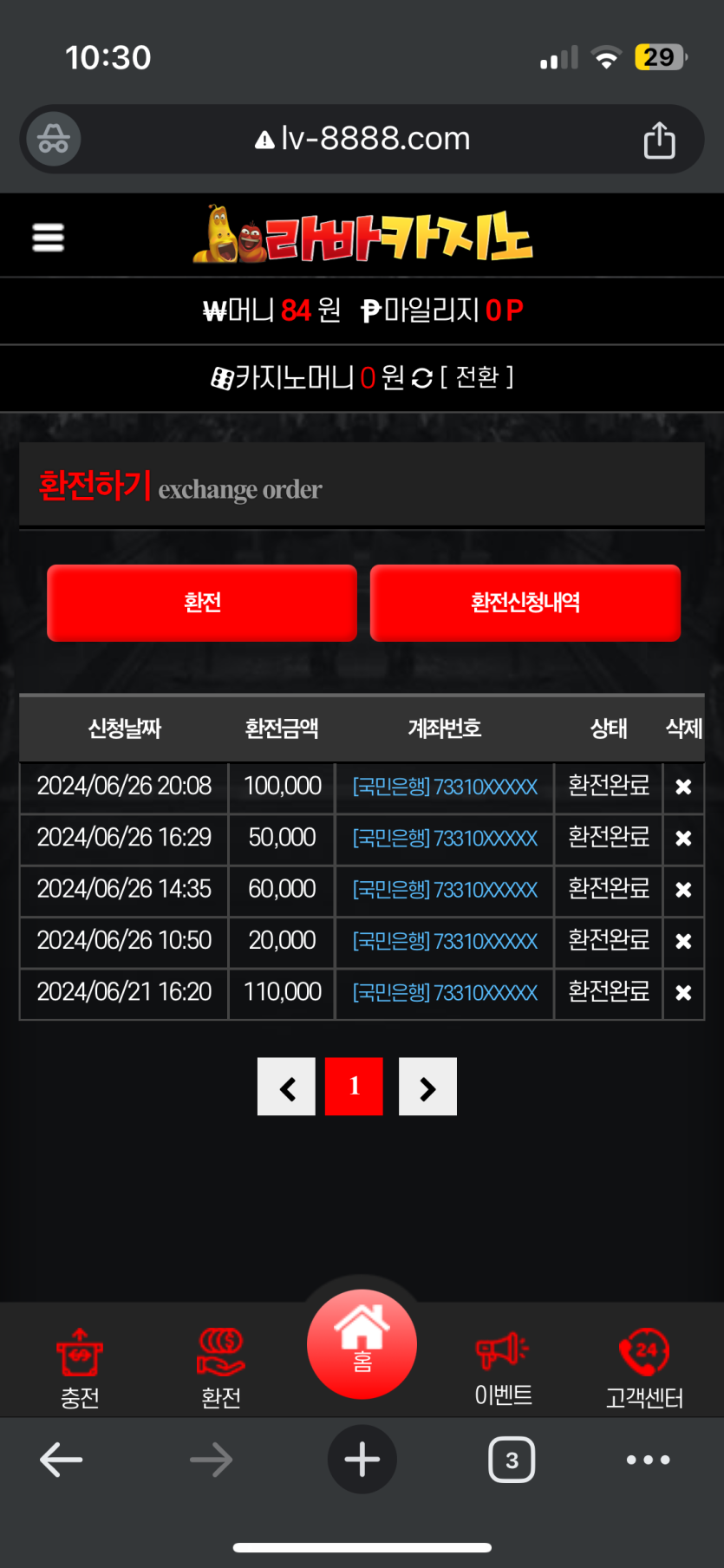
Task: Go back in the browser
Action: 62,1460
